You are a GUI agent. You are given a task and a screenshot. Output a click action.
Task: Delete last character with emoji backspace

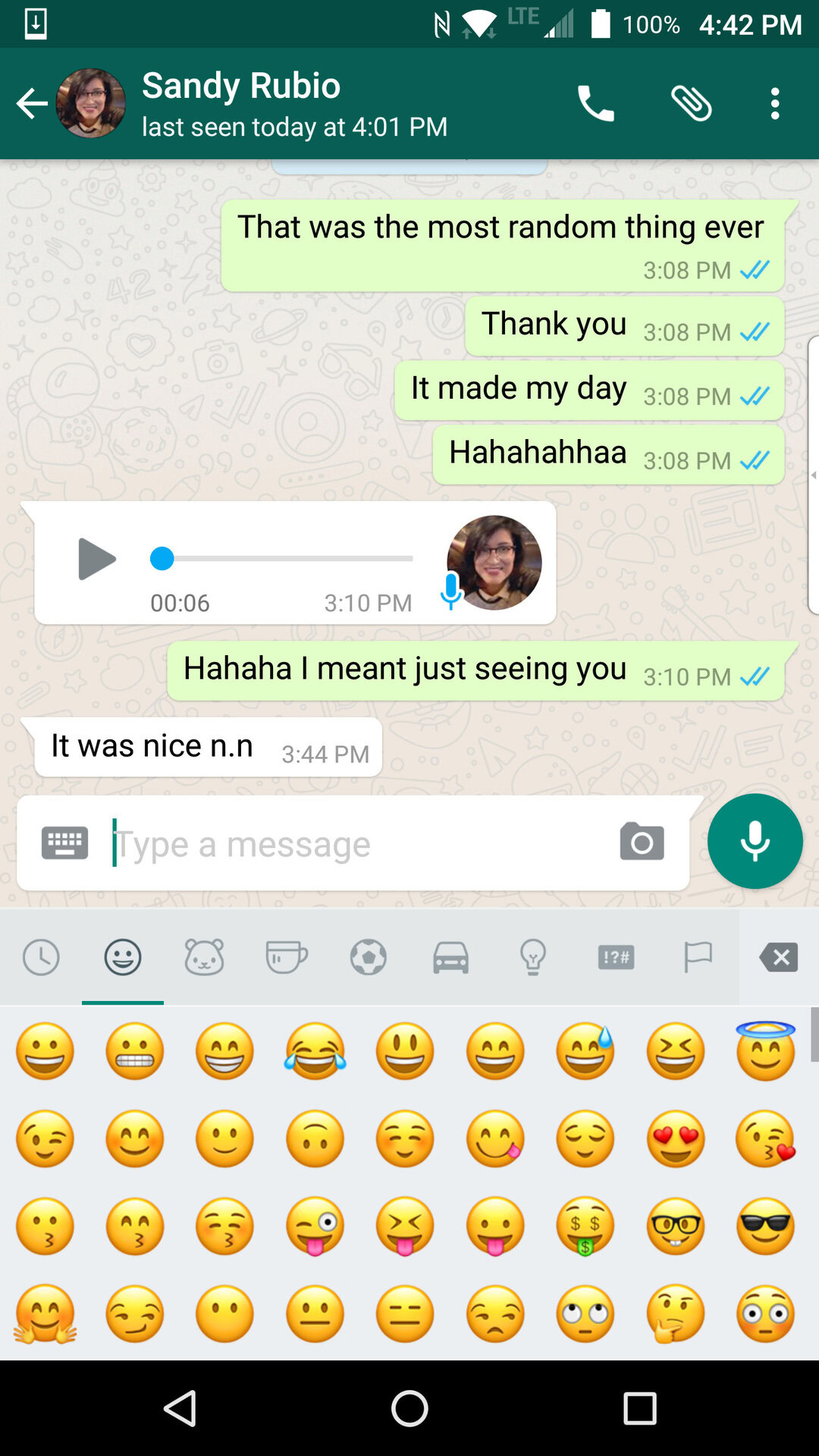779,957
